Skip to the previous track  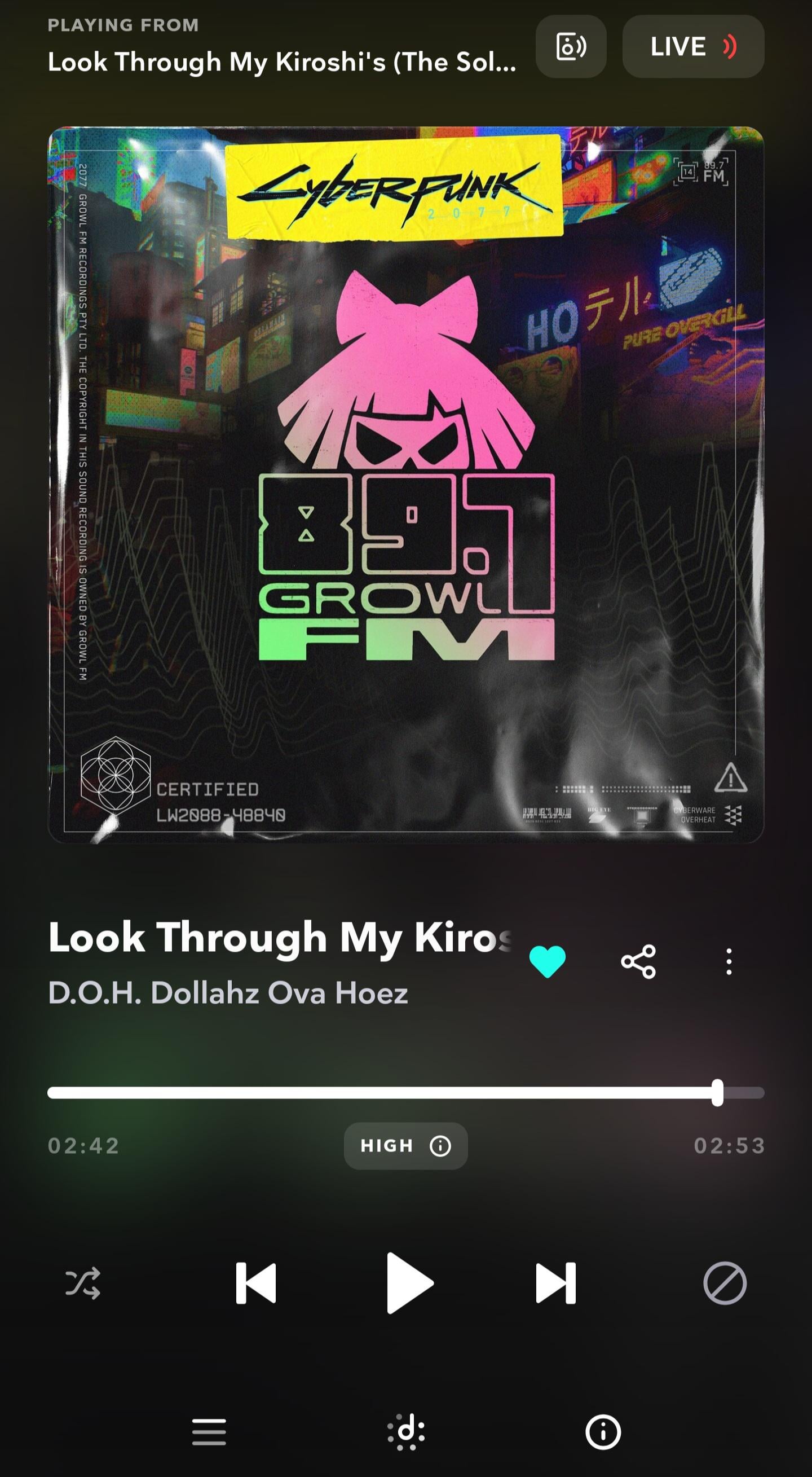click(x=255, y=1282)
